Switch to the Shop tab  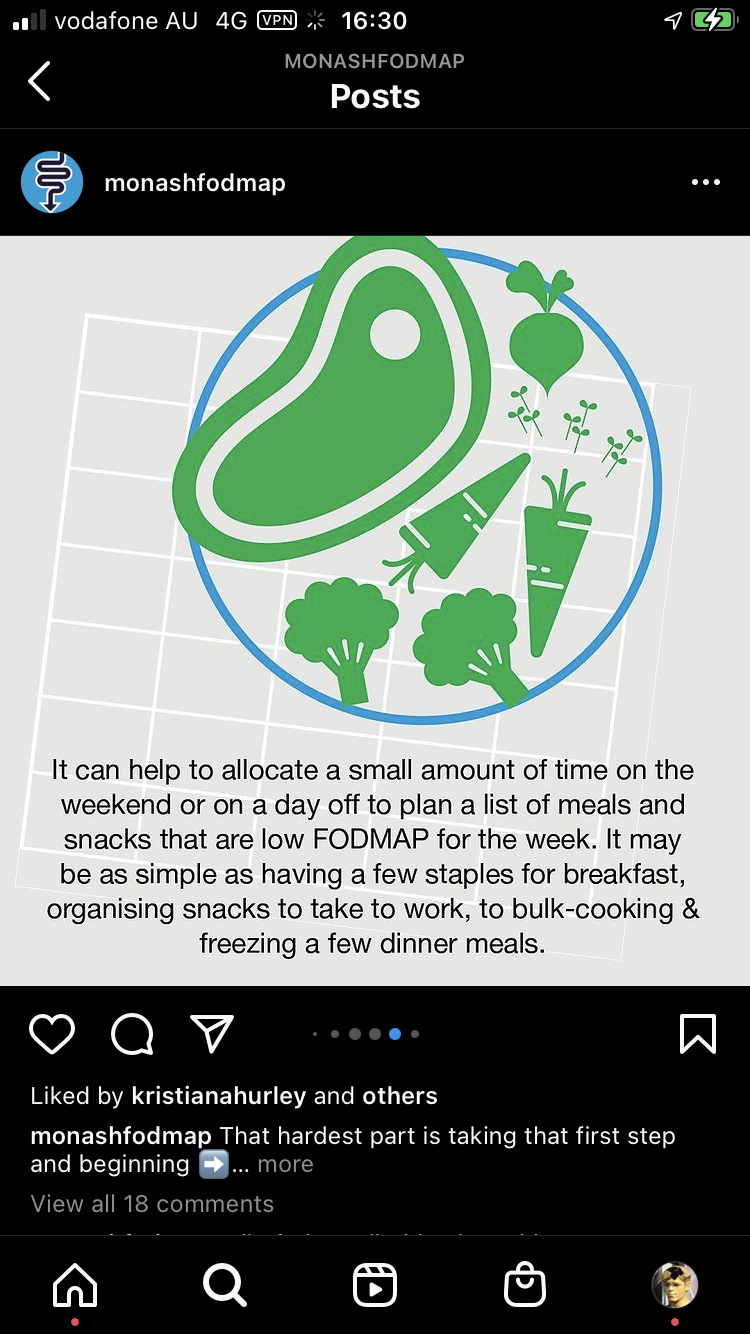525,1285
